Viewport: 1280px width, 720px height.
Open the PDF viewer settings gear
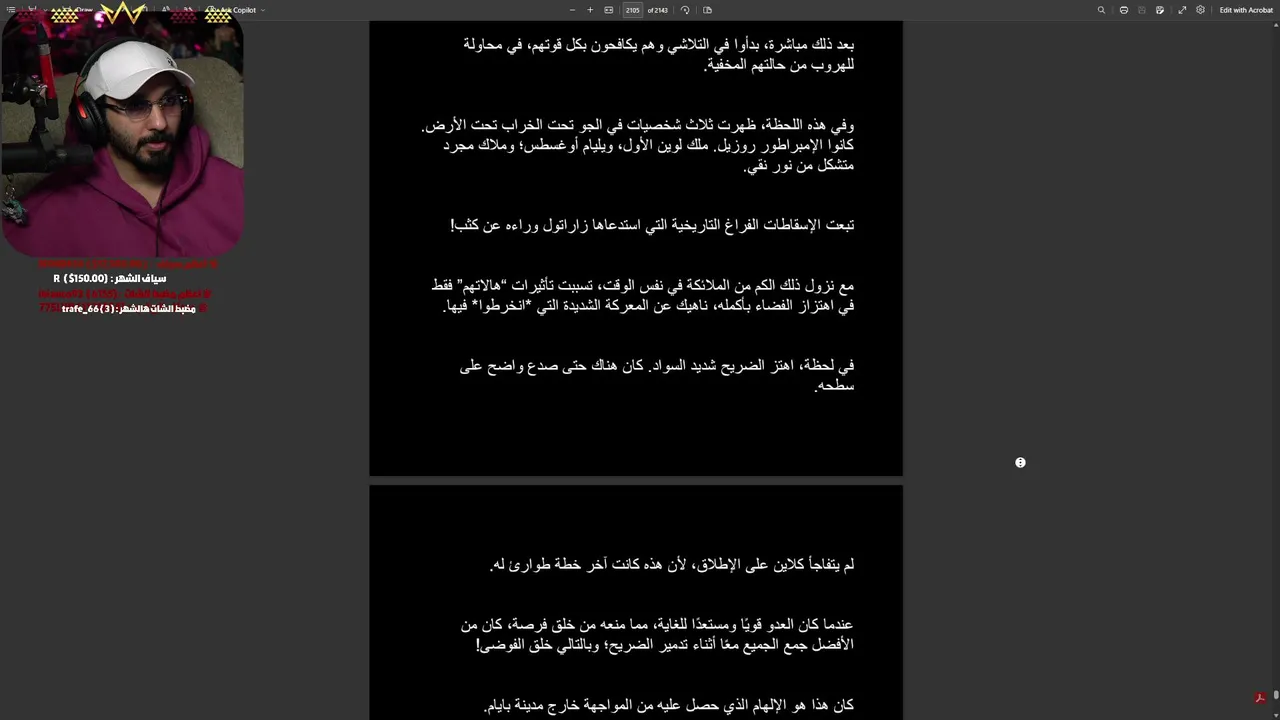tap(1201, 10)
